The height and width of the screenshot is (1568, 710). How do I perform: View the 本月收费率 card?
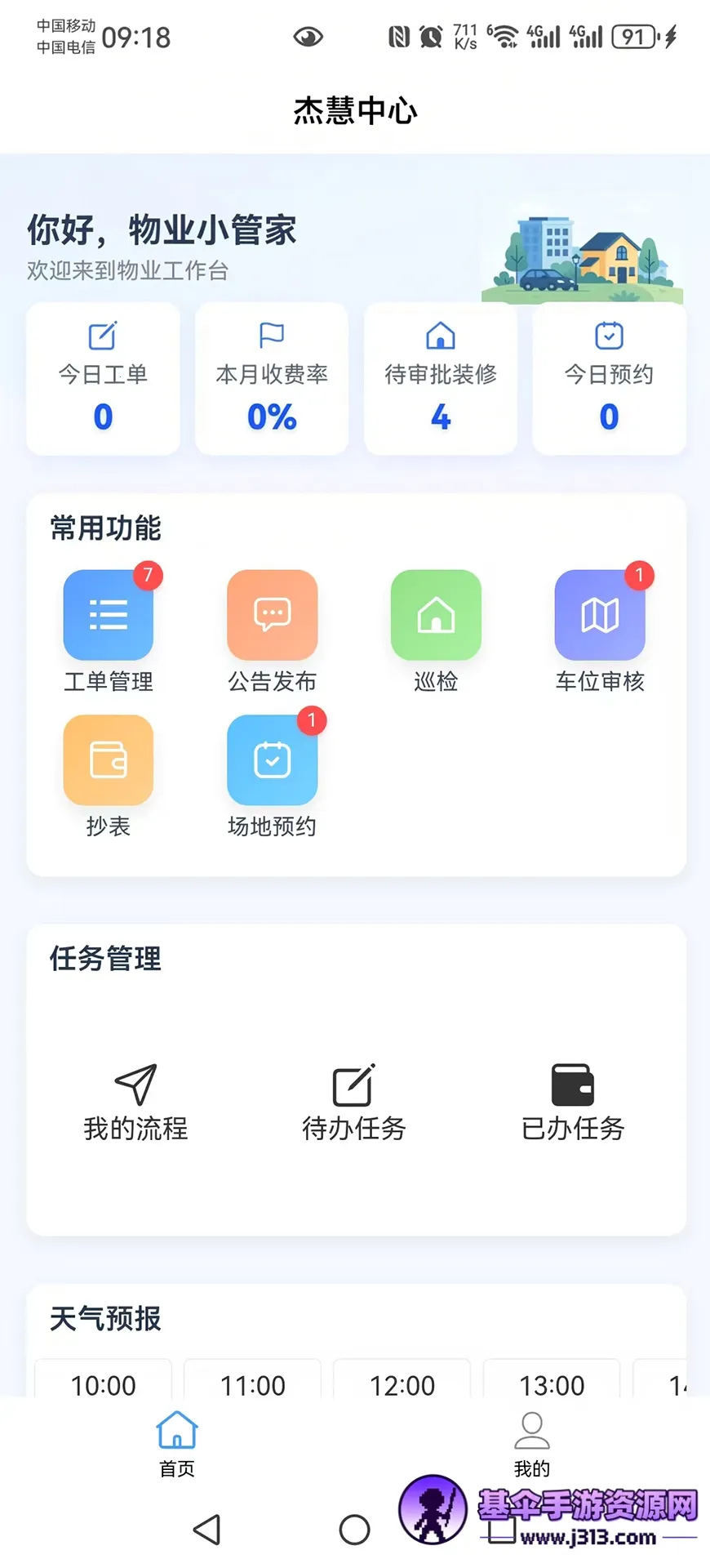coord(272,379)
